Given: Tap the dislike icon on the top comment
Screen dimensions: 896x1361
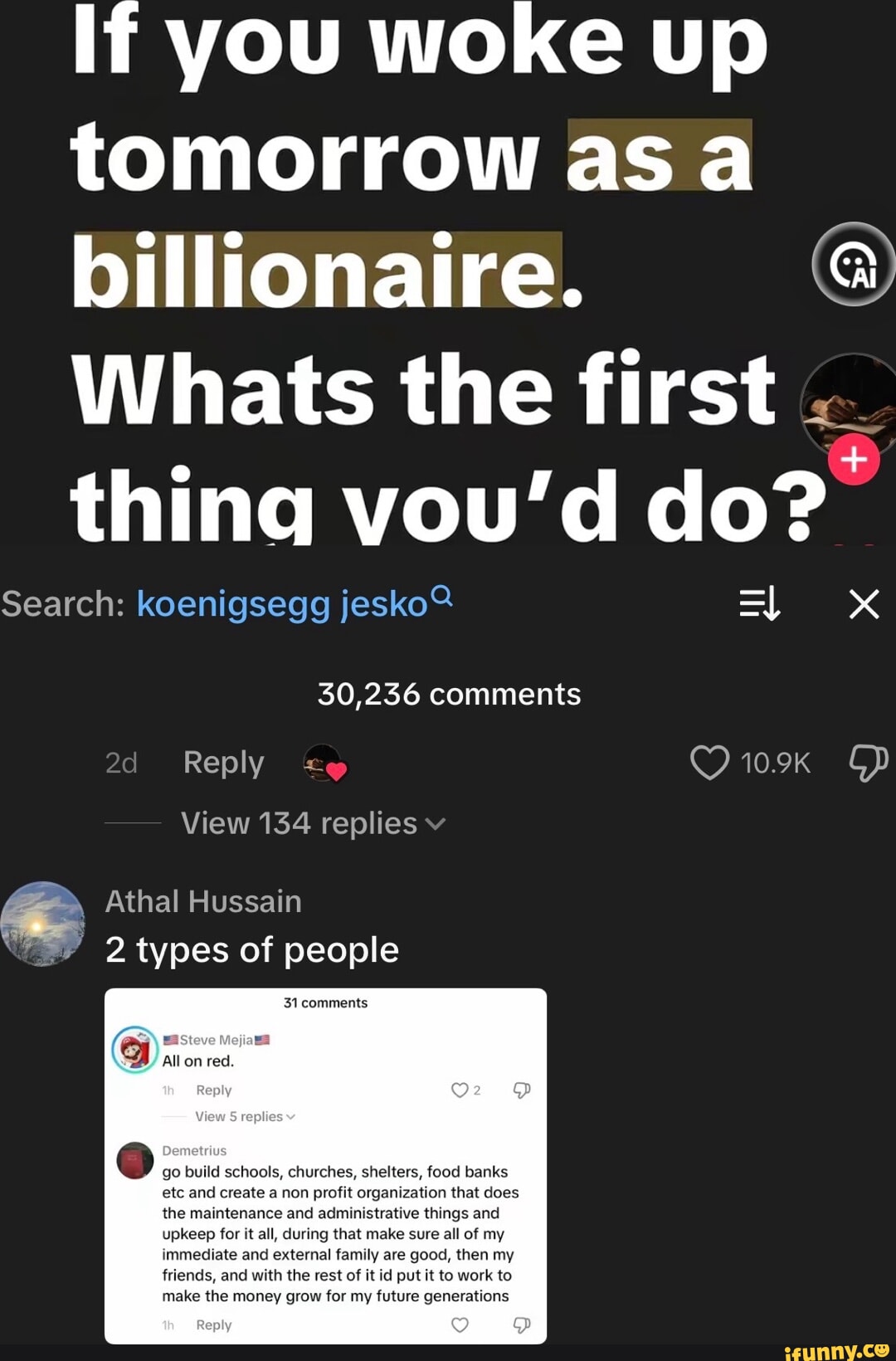Looking at the screenshot, I should click(867, 763).
